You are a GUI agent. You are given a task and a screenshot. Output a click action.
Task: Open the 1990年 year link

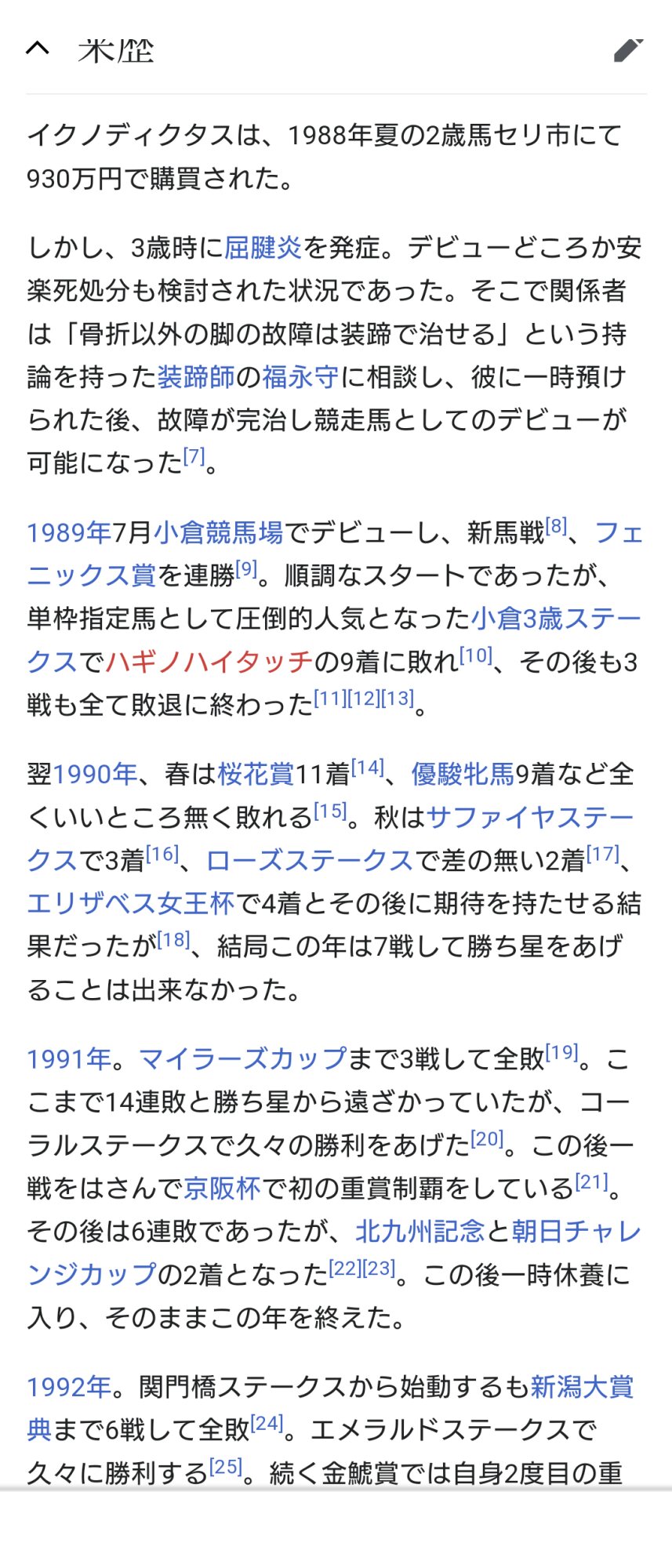point(95,775)
